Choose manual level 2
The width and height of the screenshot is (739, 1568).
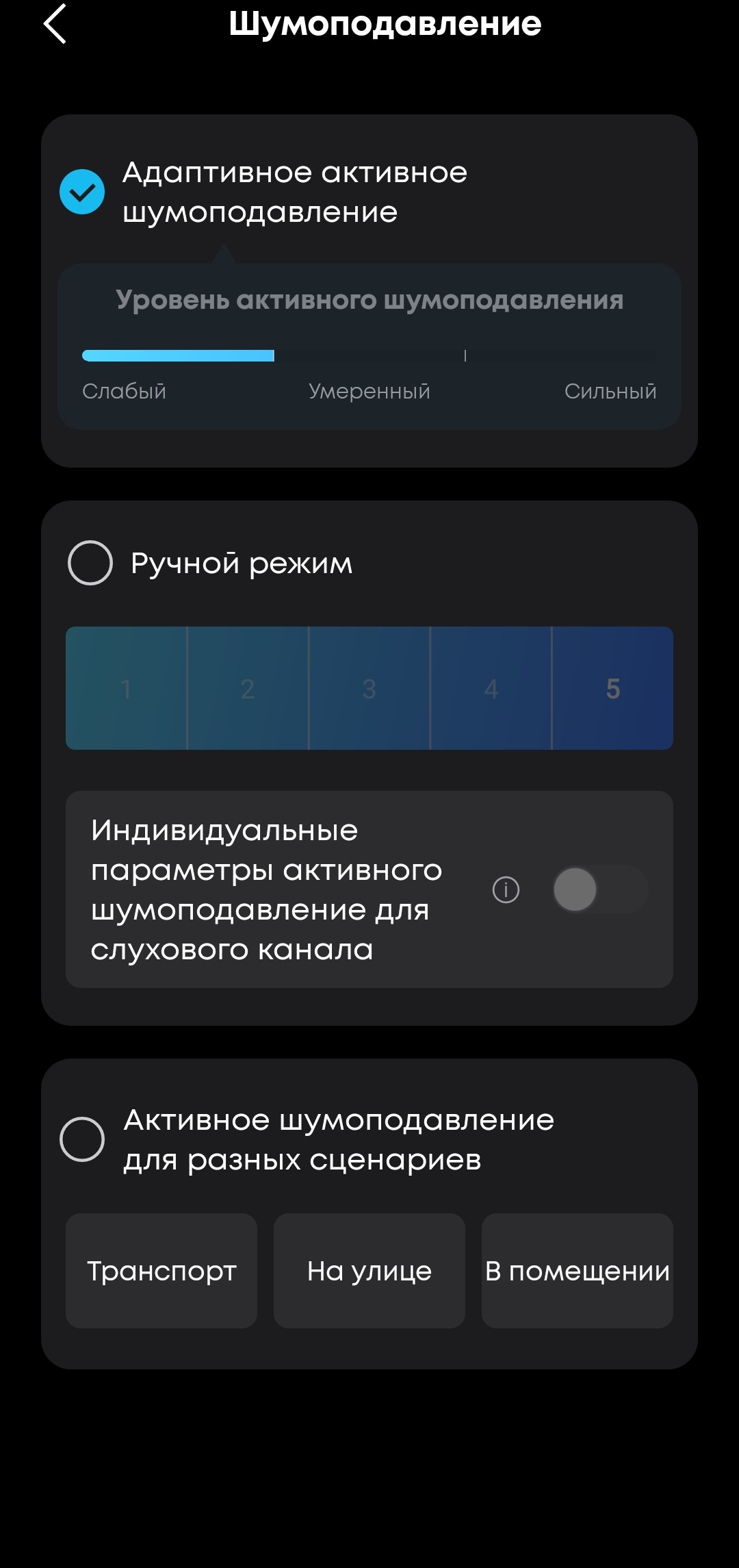[248, 688]
